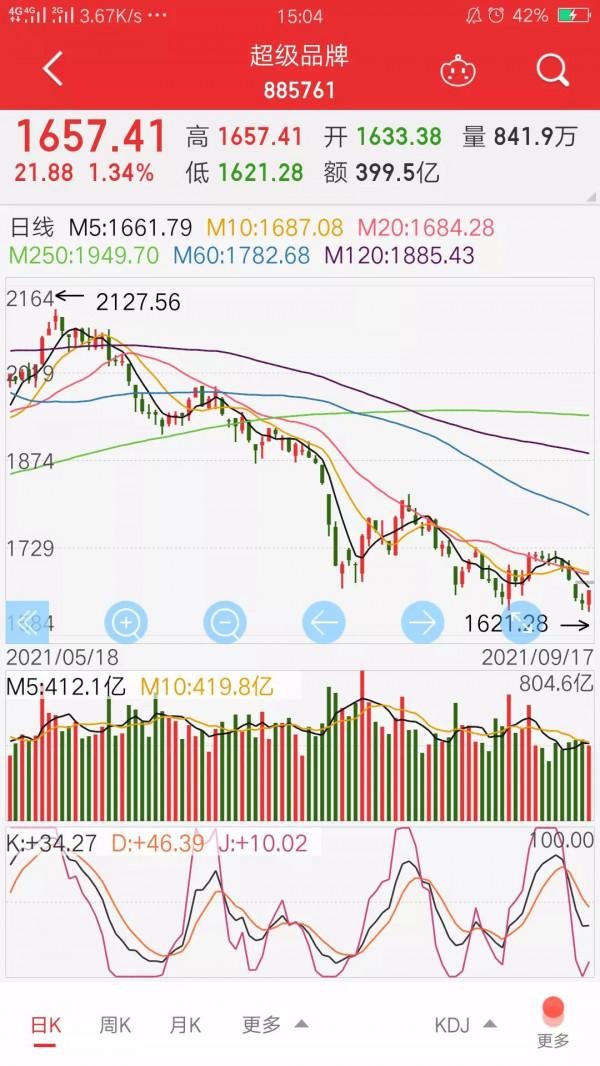Zoom in on the K-line chart

[x=126, y=623]
